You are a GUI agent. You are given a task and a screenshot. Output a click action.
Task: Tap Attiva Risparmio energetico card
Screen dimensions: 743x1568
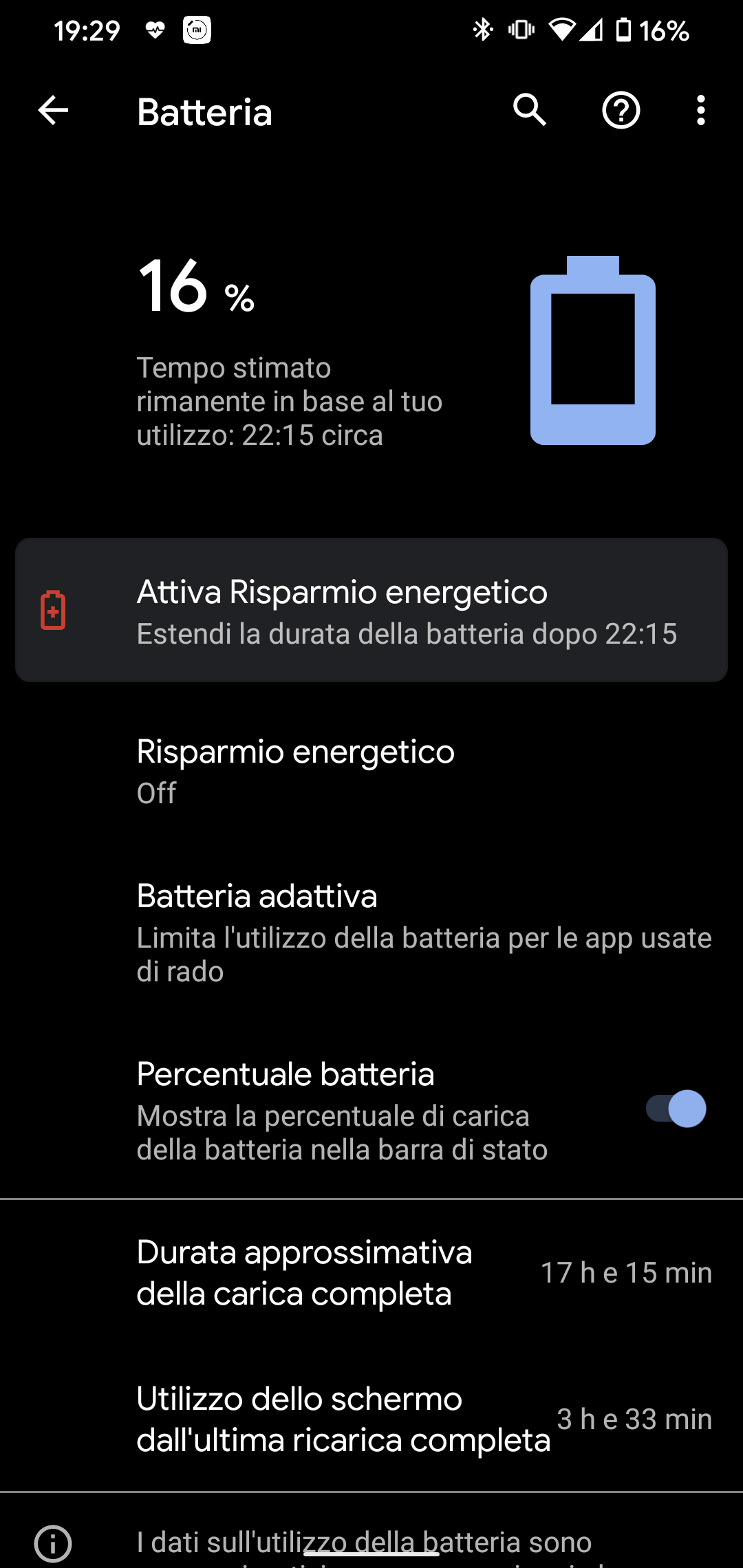click(371, 610)
